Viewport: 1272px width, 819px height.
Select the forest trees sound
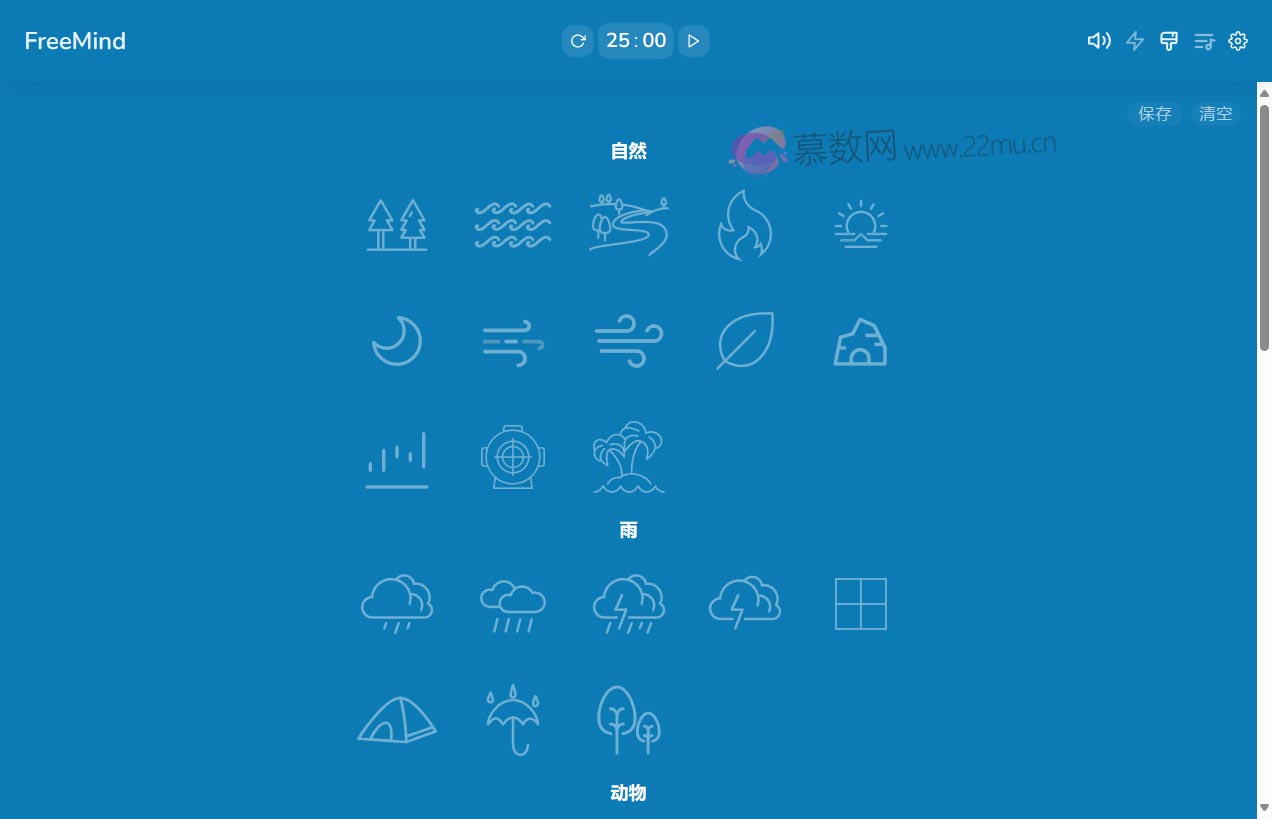pos(397,225)
